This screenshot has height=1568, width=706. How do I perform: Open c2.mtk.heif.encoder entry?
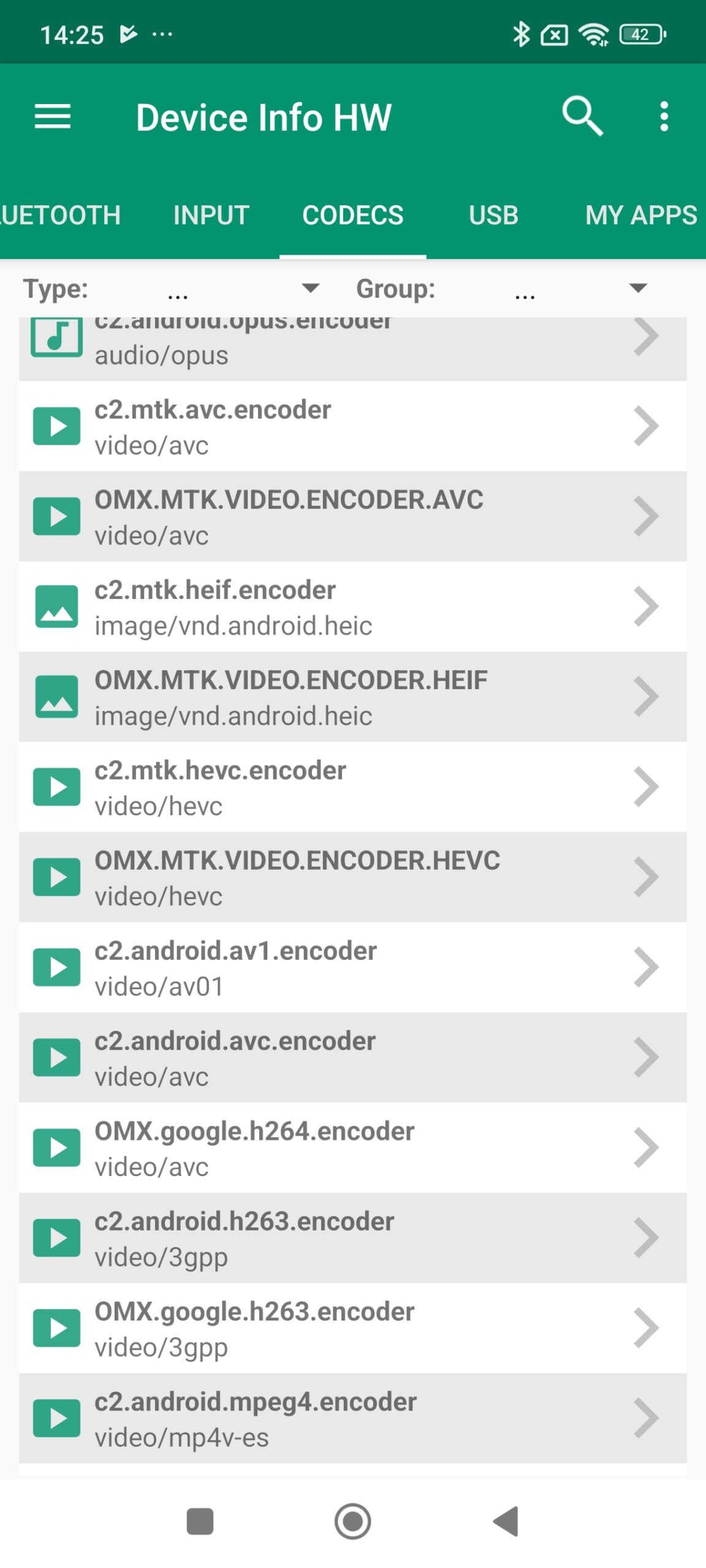[x=352, y=606]
